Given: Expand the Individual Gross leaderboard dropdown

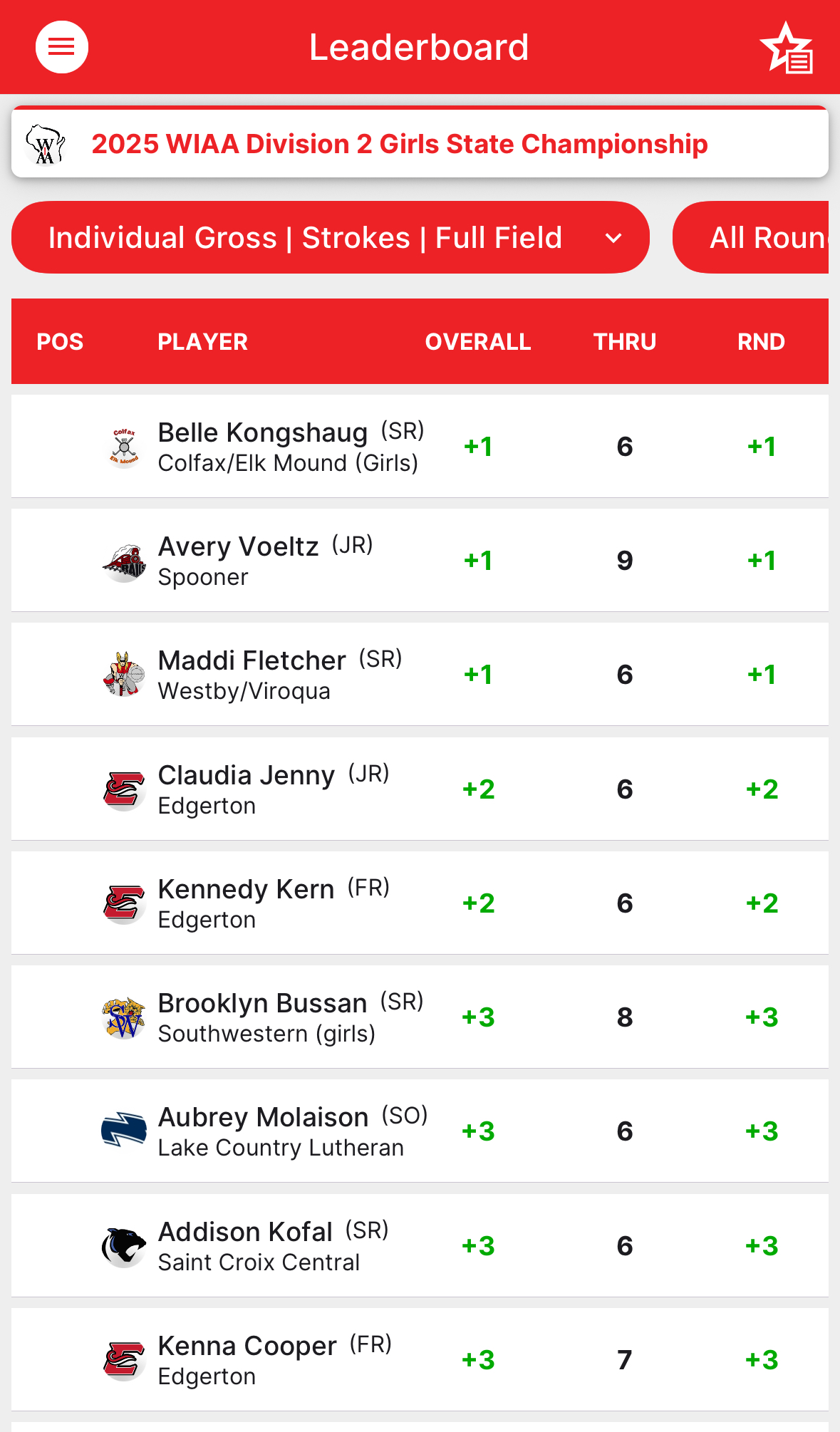Looking at the screenshot, I should [x=331, y=237].
